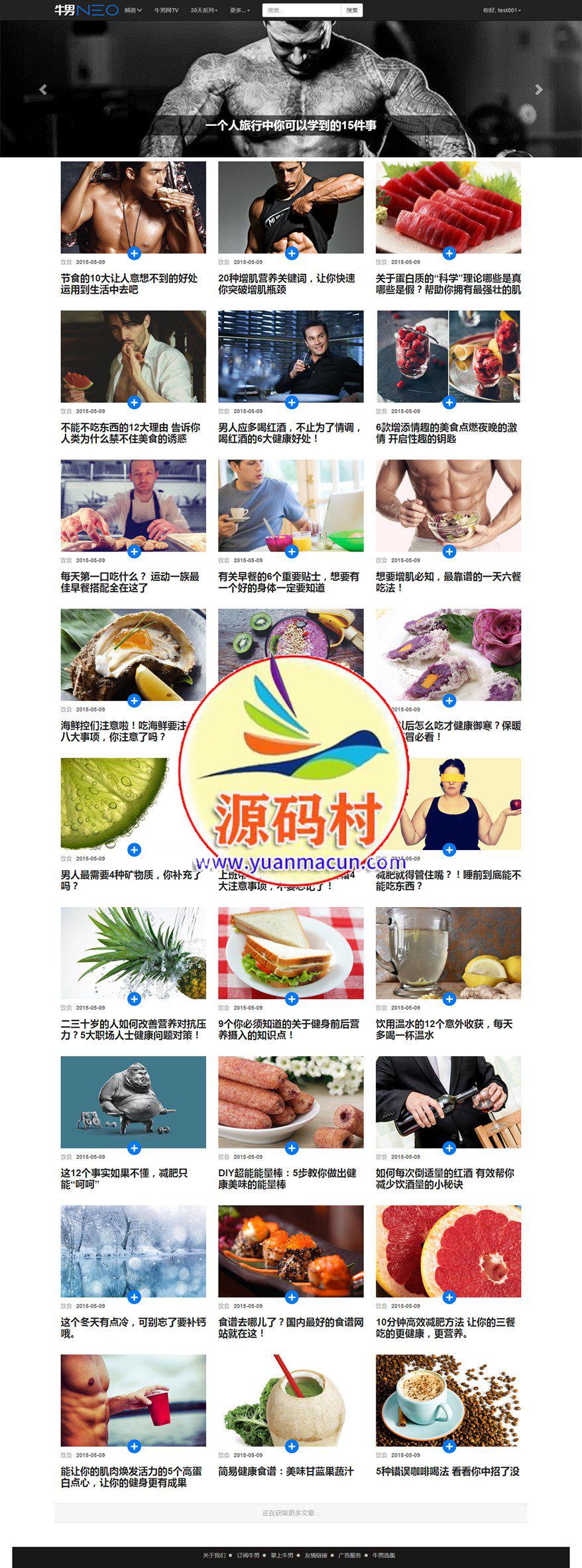This screenshot has height=1568, width=582.
Task: Click the banner headline about solo travel lessons
Action: click(x=293, y=126)
